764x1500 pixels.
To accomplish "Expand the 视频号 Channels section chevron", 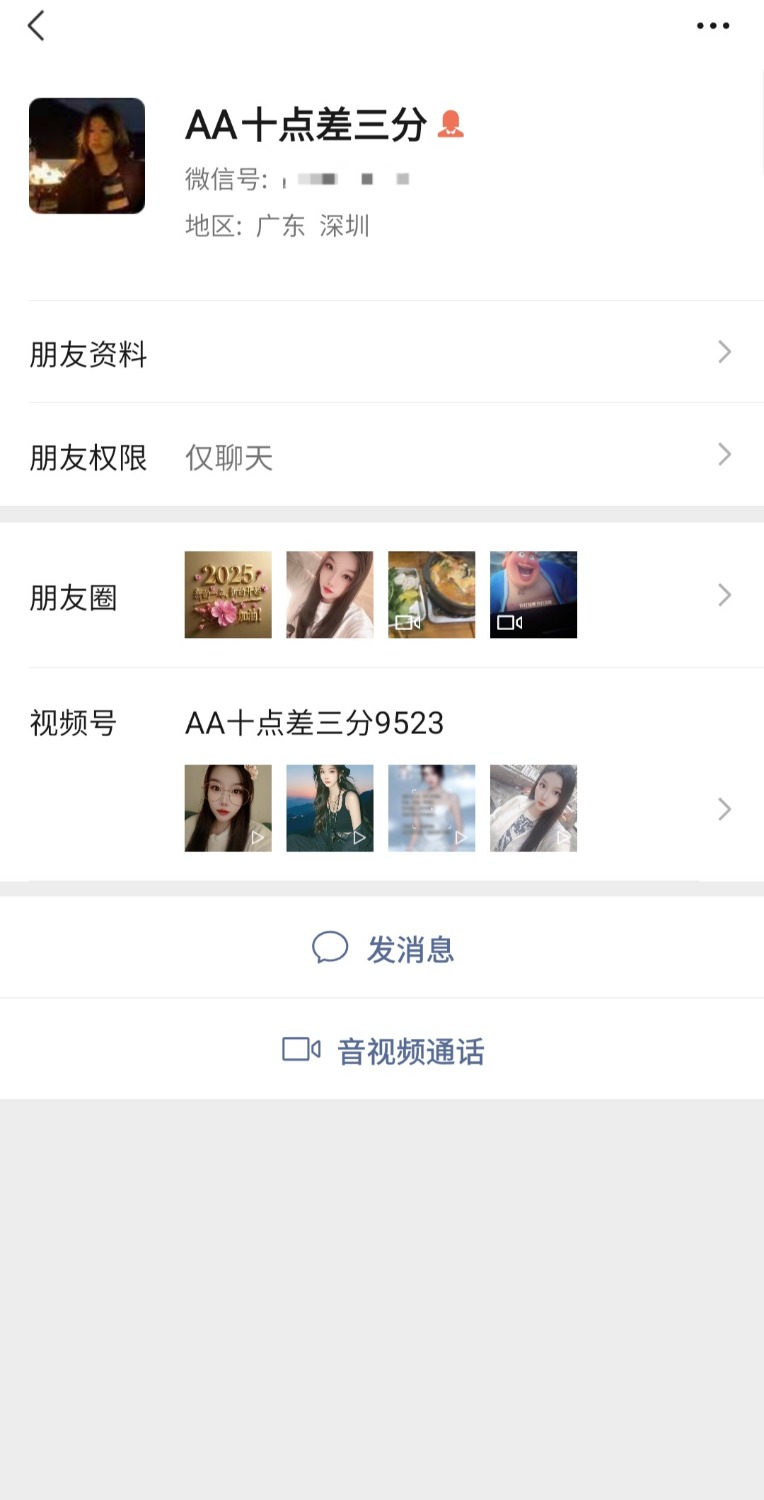I will [x=724, y=809].
